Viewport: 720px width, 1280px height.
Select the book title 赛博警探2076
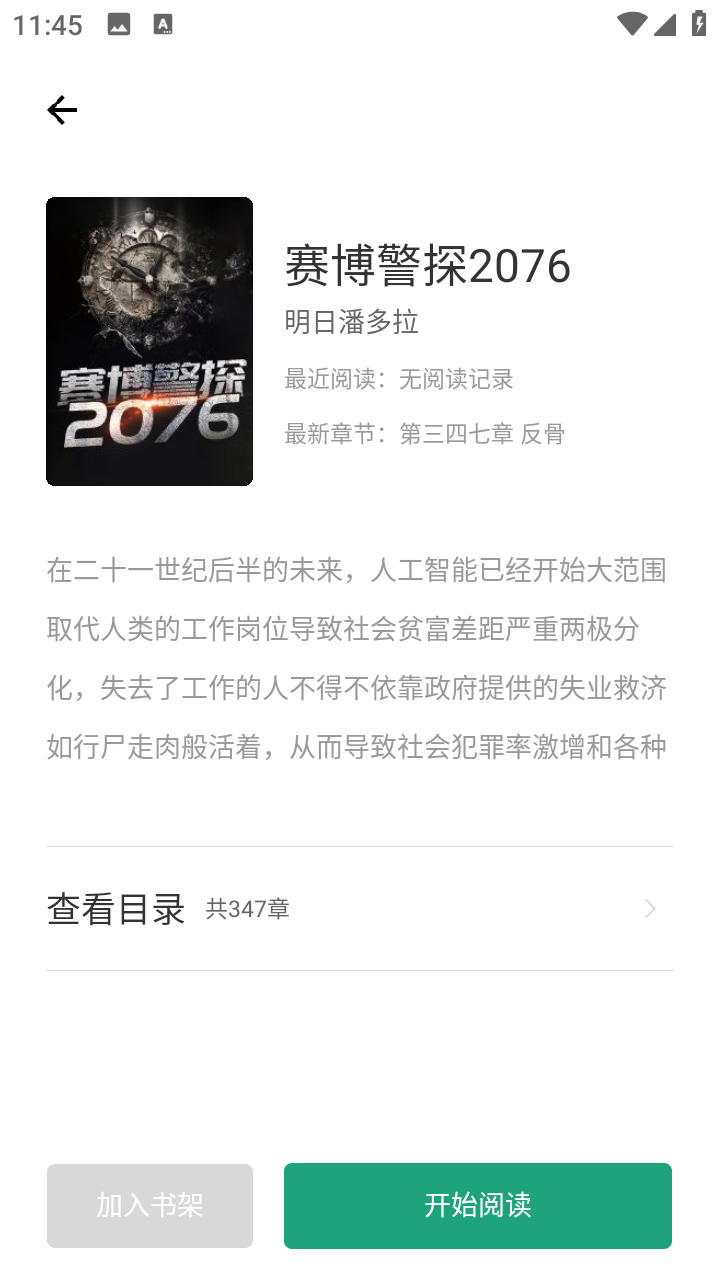[427, 266]
